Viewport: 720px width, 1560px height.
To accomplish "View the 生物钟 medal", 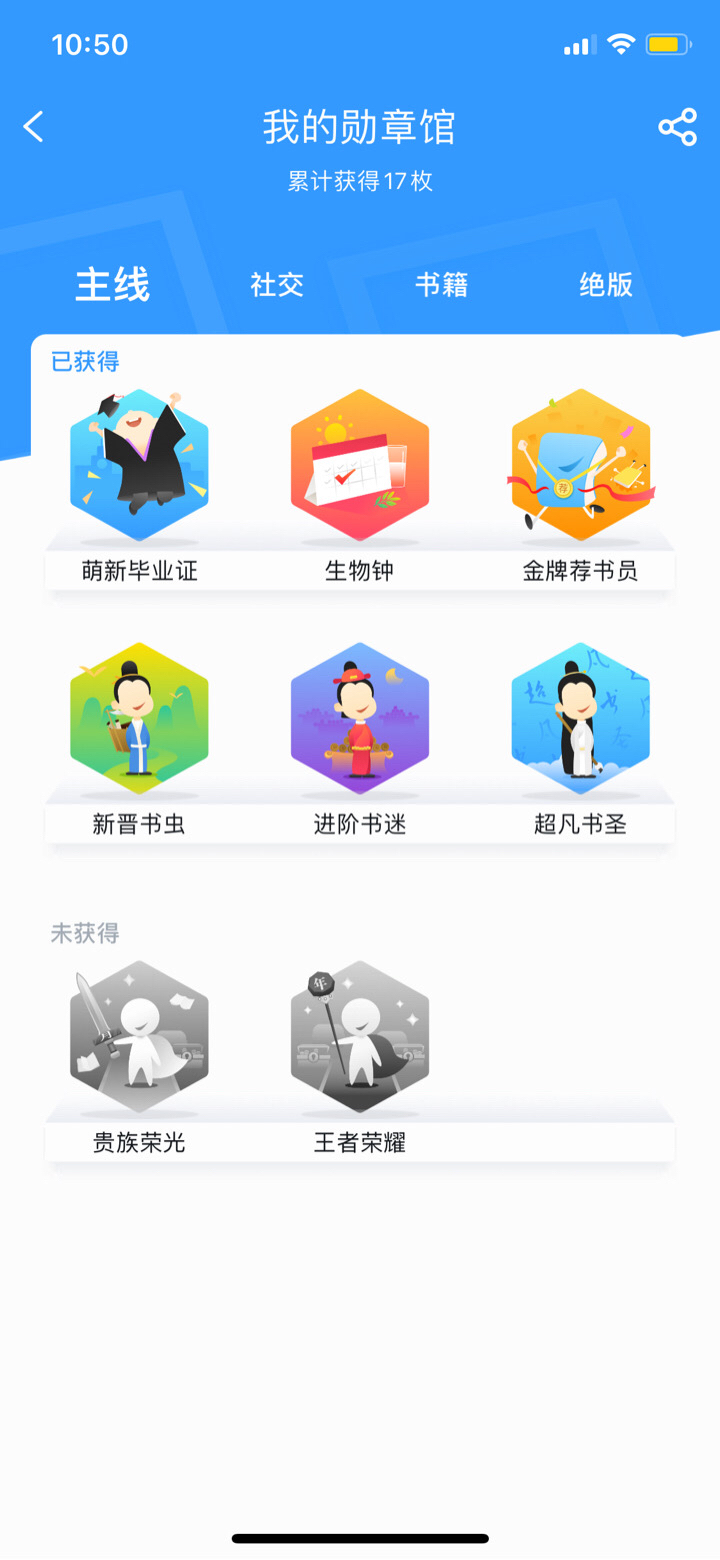I will pos(360,466).
